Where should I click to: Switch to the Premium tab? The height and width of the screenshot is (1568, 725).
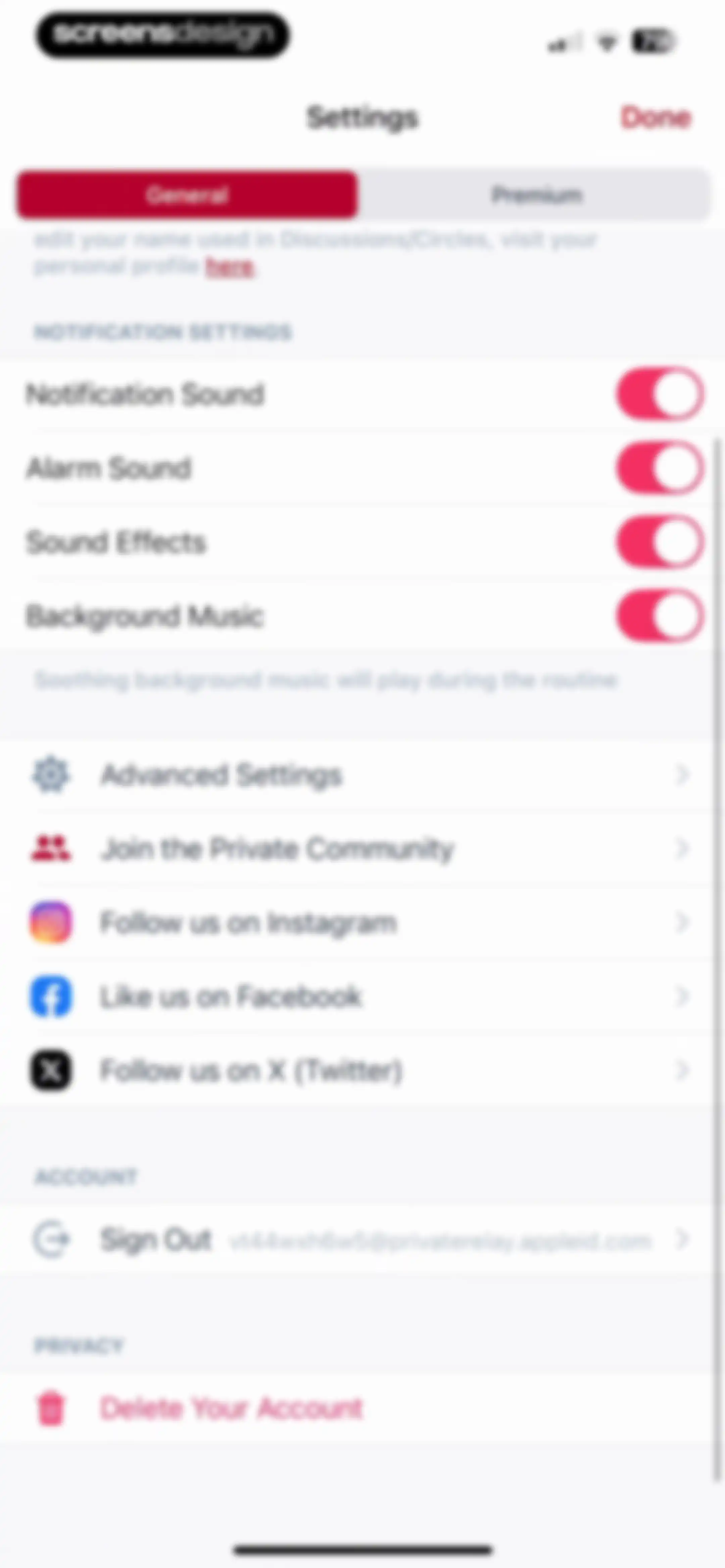pos(536,195)
